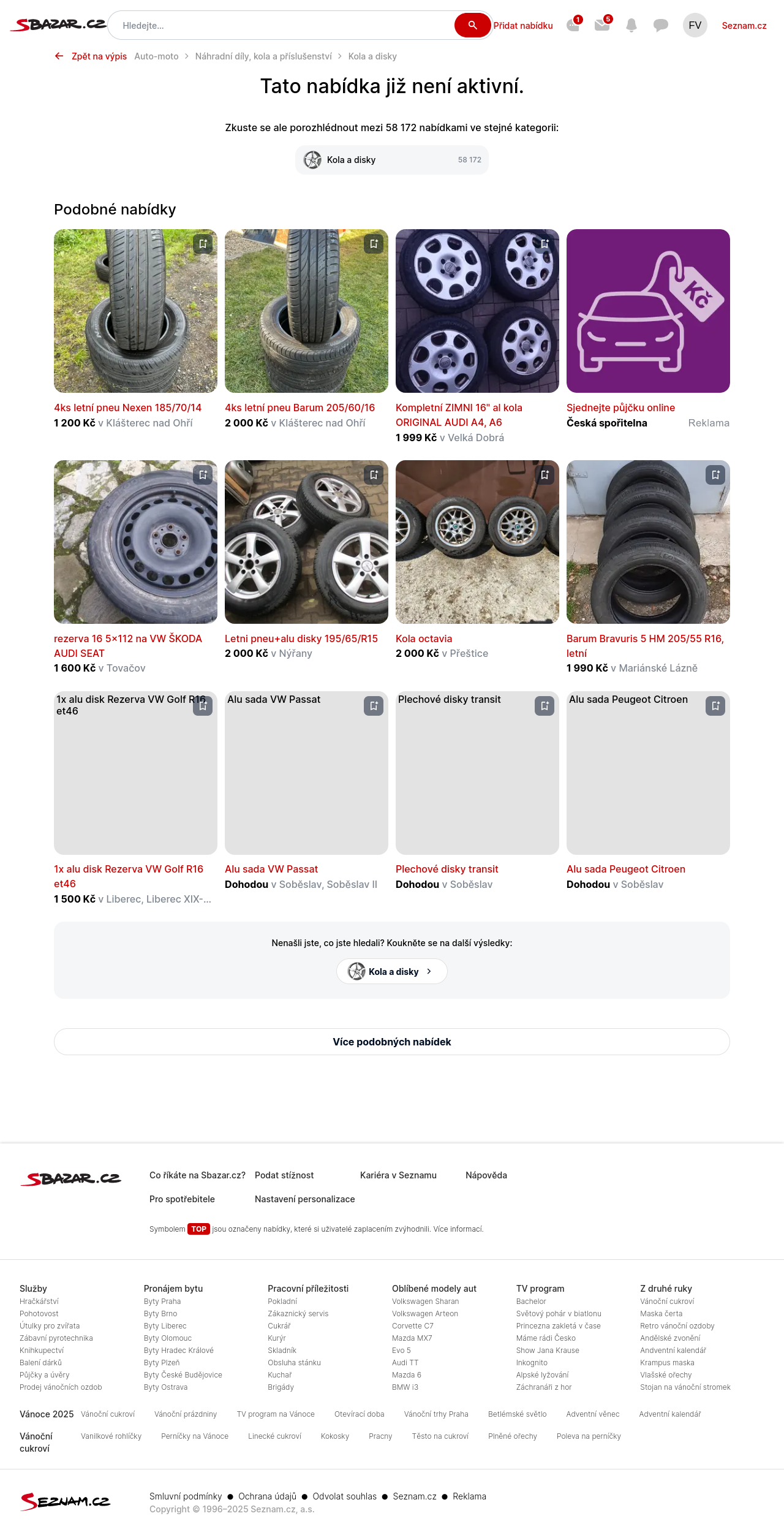The width and height of the screenshot is (784, 1535).
Task: Open Alu sada VW Passat listing
Action: (x=271, y=869)
